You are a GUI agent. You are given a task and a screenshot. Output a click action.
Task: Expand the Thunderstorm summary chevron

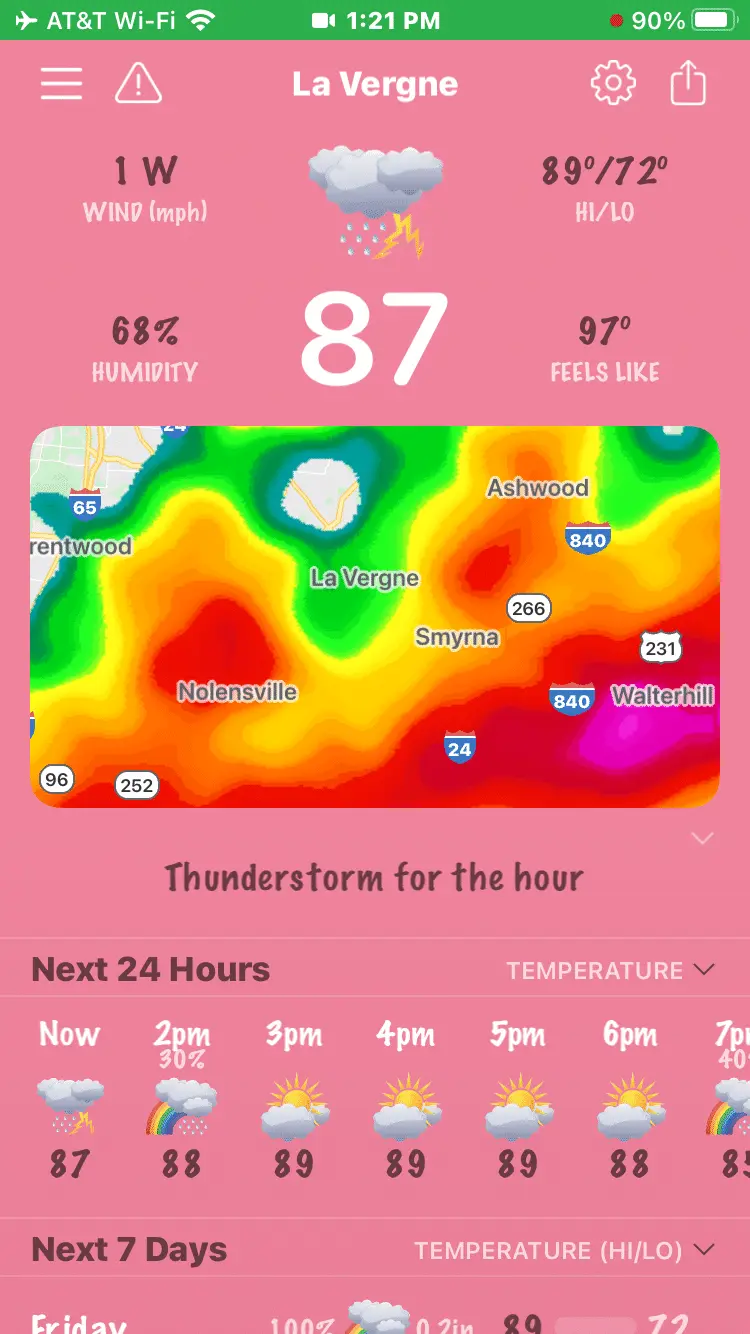[x=703, y=839]
